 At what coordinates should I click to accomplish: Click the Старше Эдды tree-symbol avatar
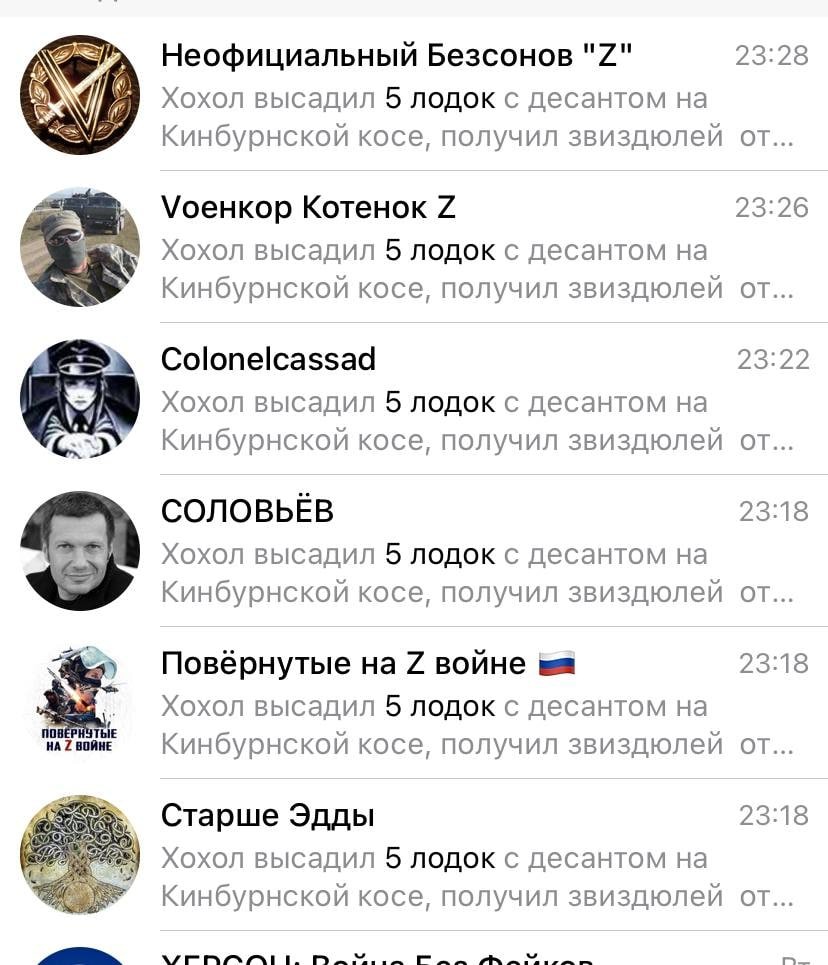pyautogui.click(x=80, y=854)
